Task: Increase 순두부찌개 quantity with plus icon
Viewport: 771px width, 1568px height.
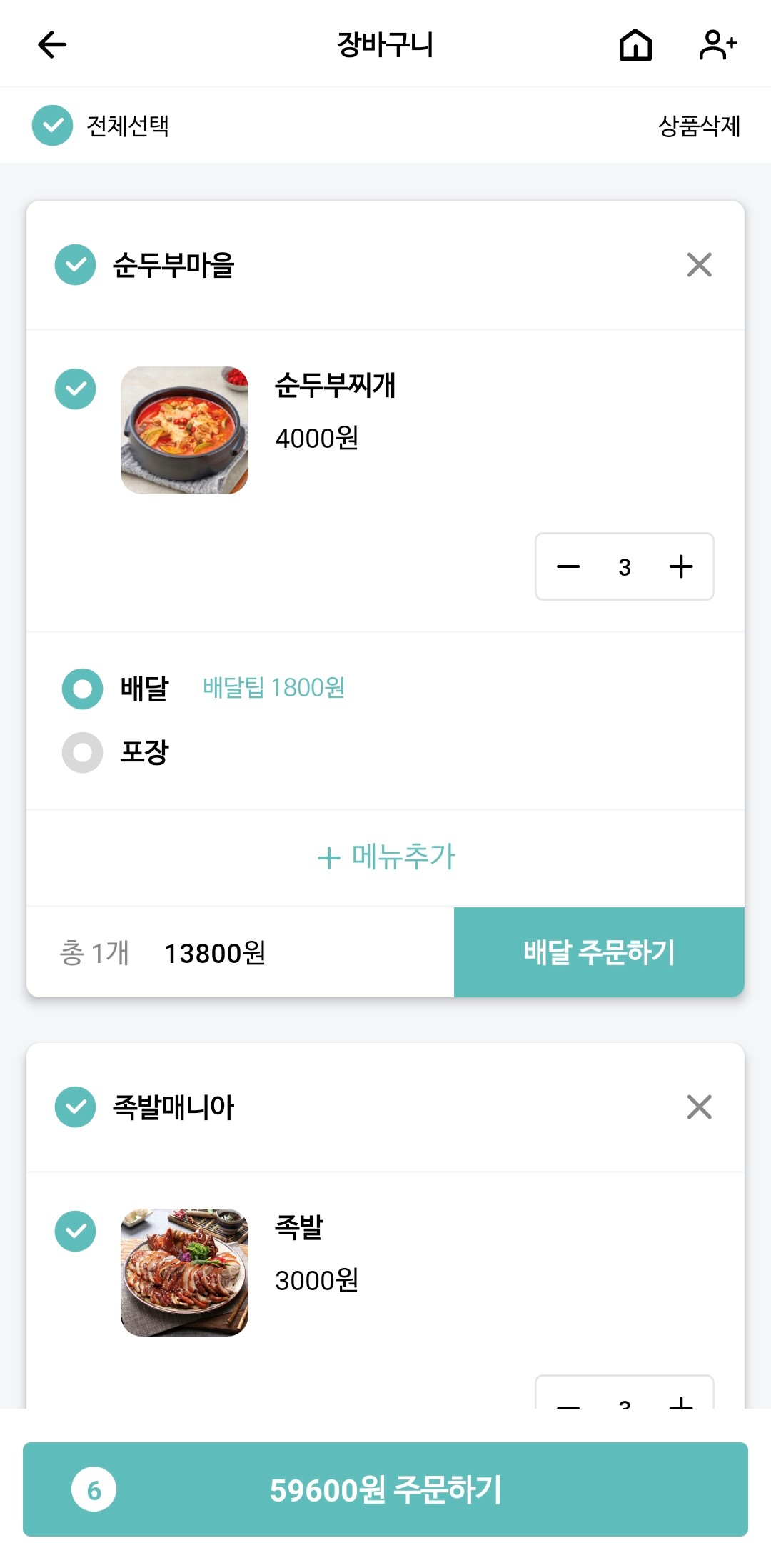Action: click(x=680, y=566)
